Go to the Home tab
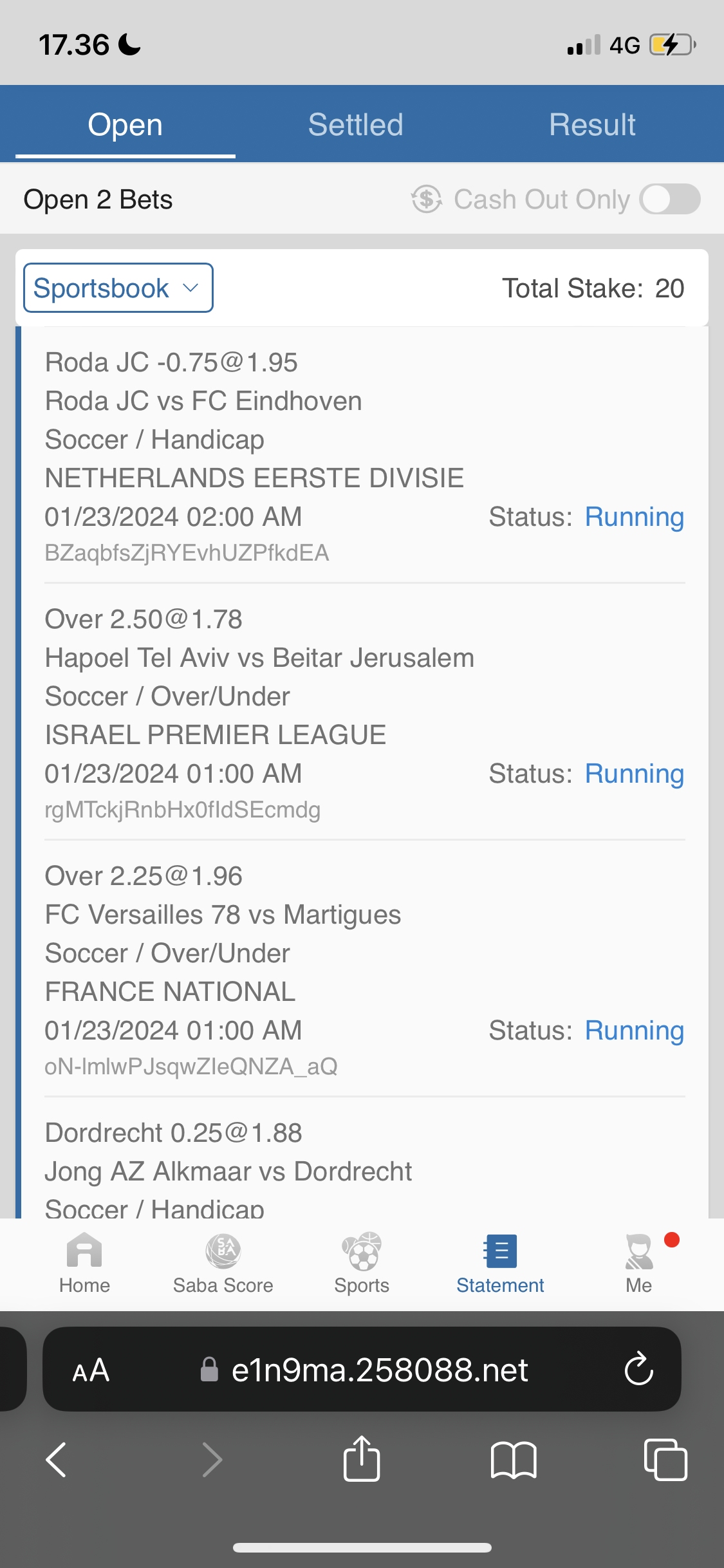Viewport: 724px width, 1568px height. click(x=84, y=1263)
